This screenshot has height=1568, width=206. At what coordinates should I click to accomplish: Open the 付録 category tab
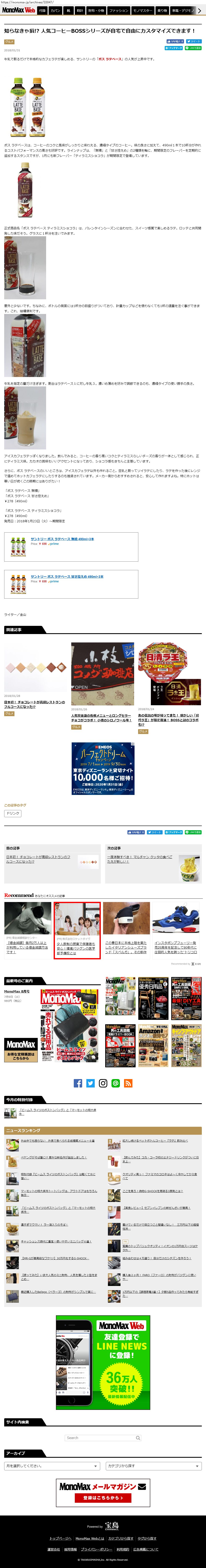pyautogui.click(x=42, y=10)
